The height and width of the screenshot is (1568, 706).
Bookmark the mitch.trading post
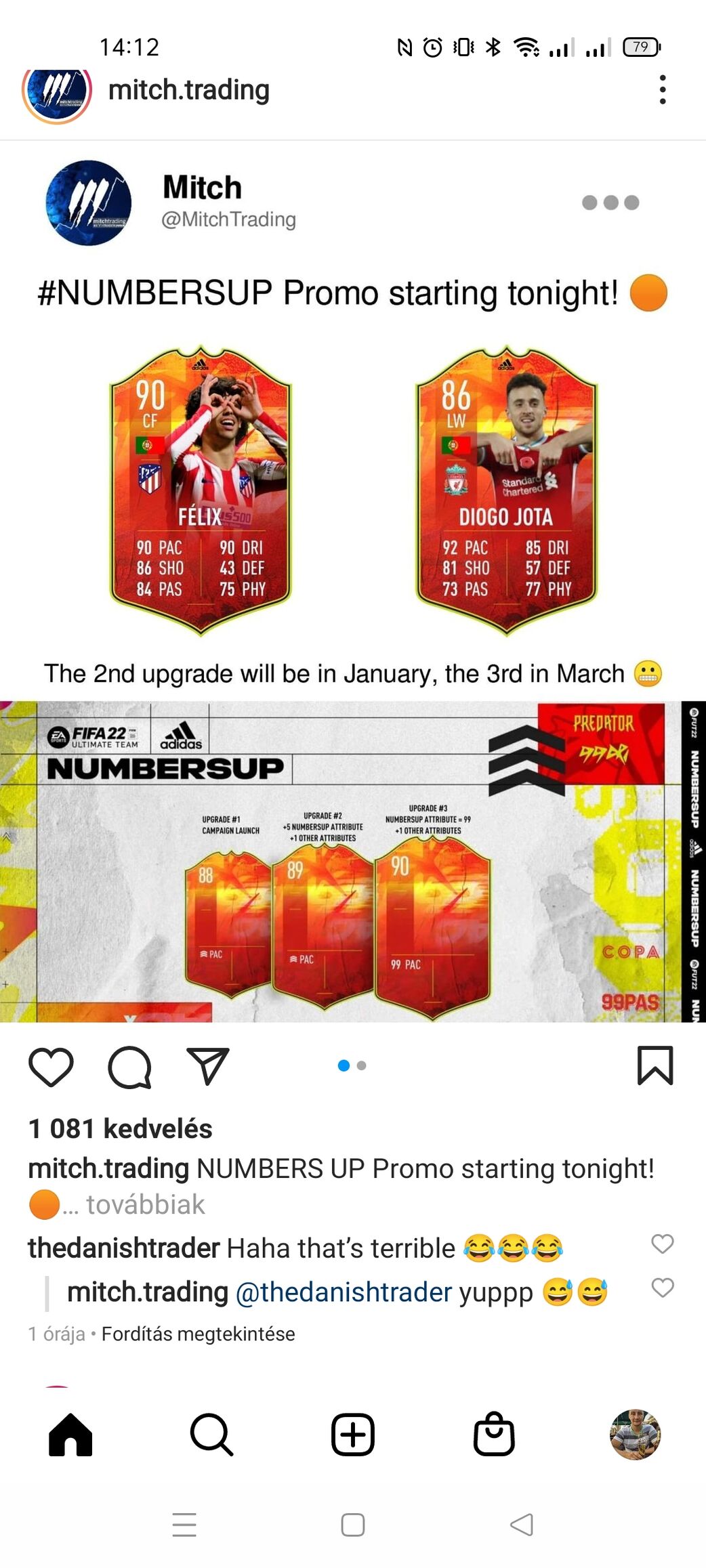[x=655, y=1065]
